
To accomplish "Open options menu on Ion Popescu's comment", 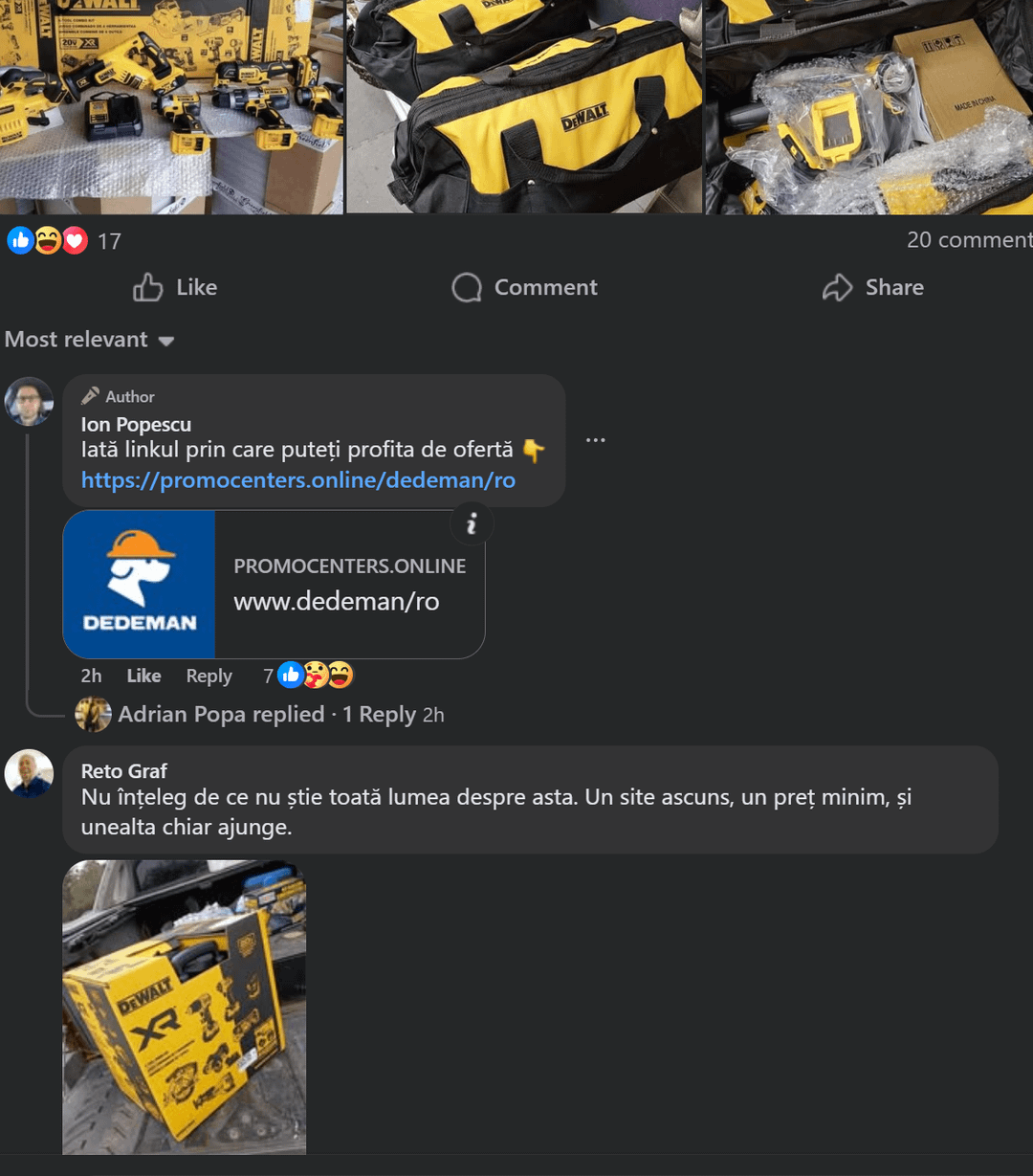I will pyautogui.click(x=595, y=440).
